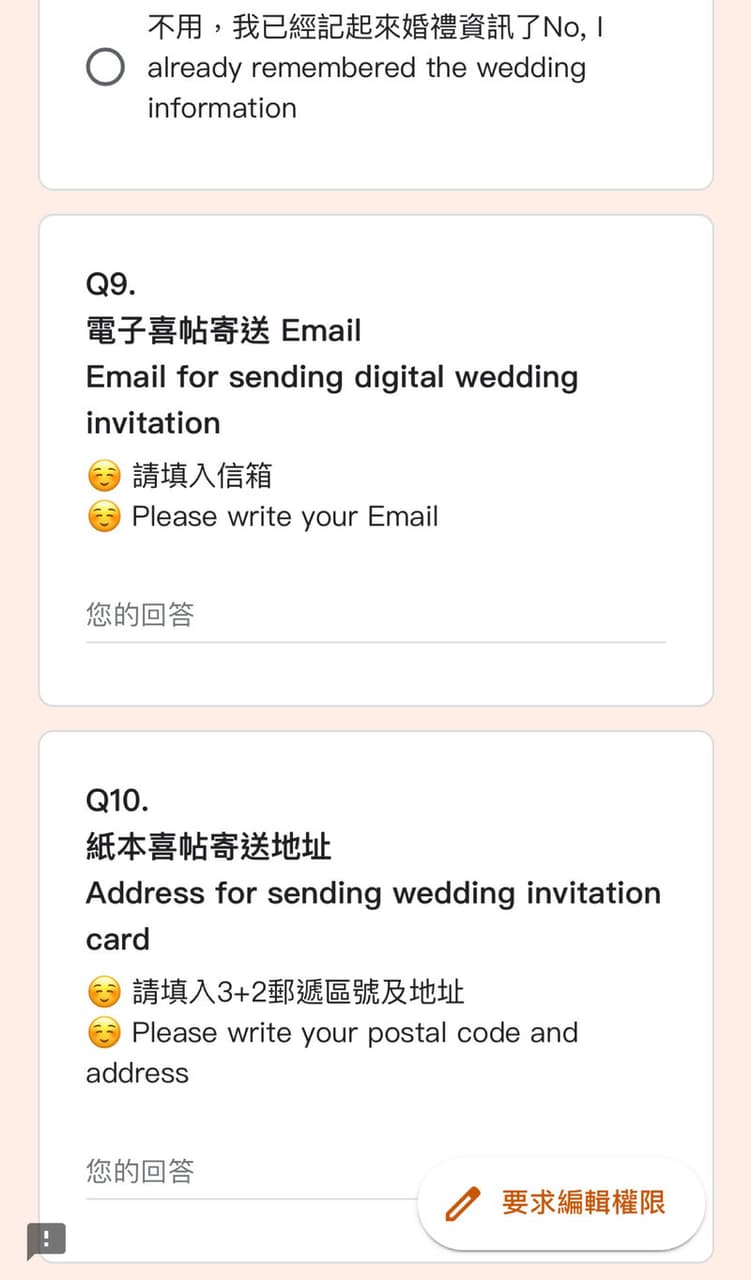Tap the Q9 Email answer field
Screen dimensions: 751x1280
(376, 616)
